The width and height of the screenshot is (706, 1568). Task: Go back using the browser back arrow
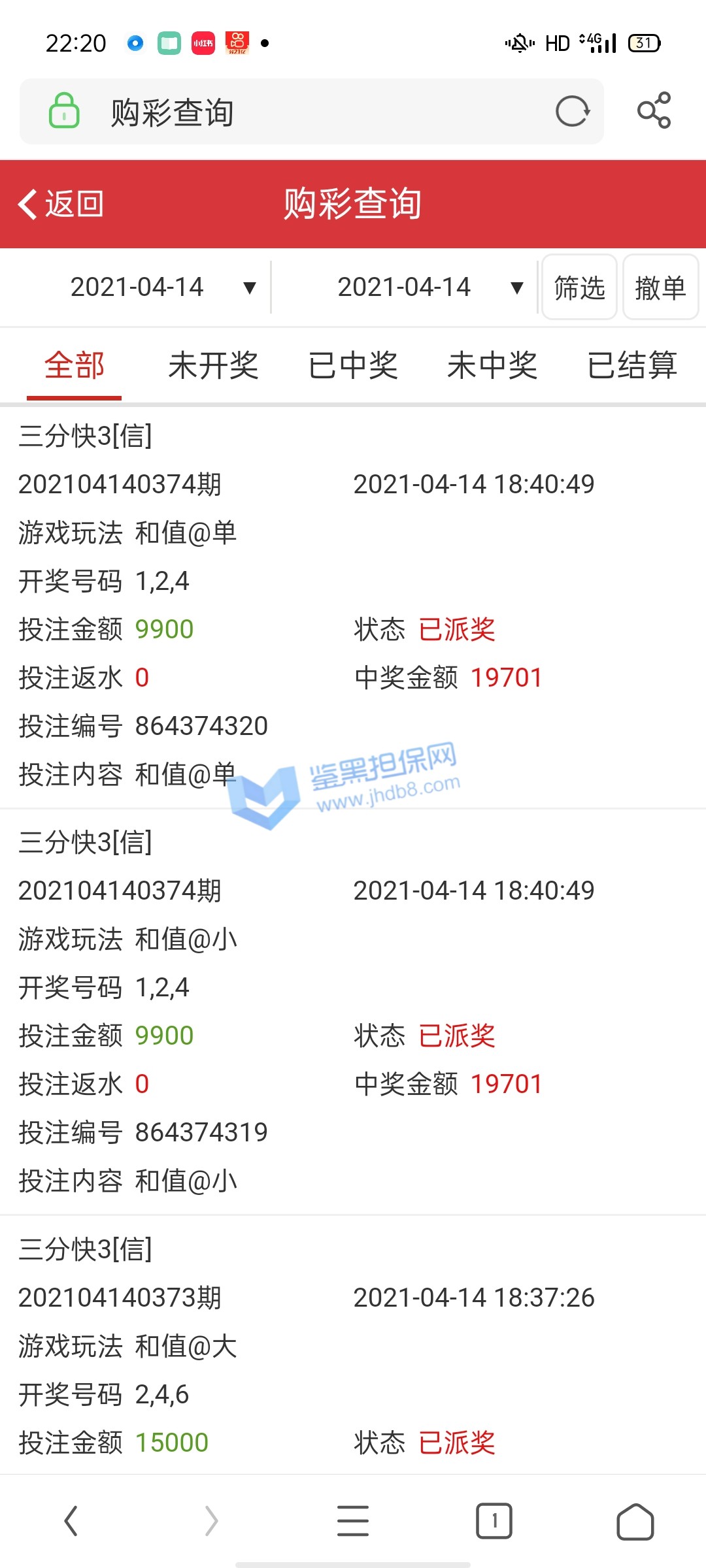point(71,1521)
